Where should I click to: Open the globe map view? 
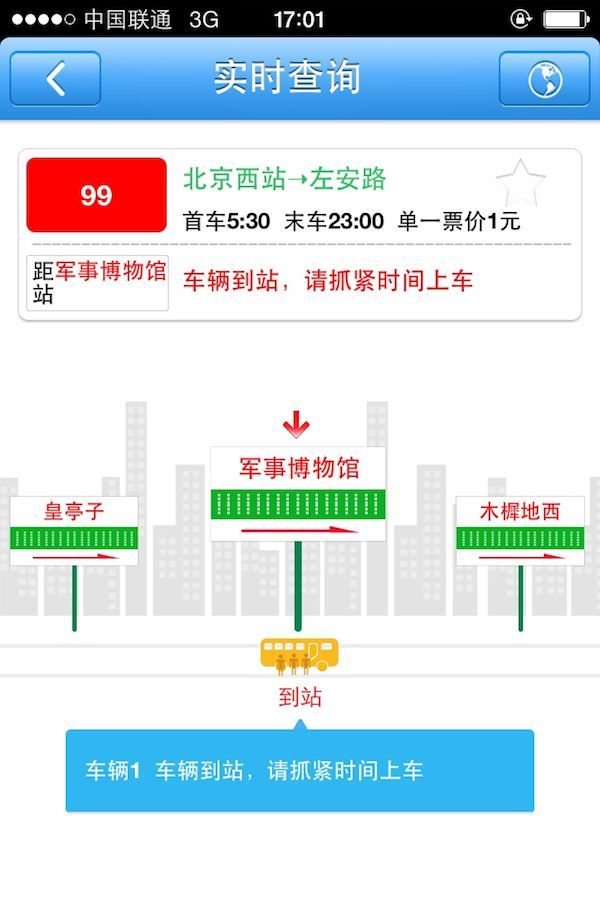pyautogui.click(x=544, y=79)
